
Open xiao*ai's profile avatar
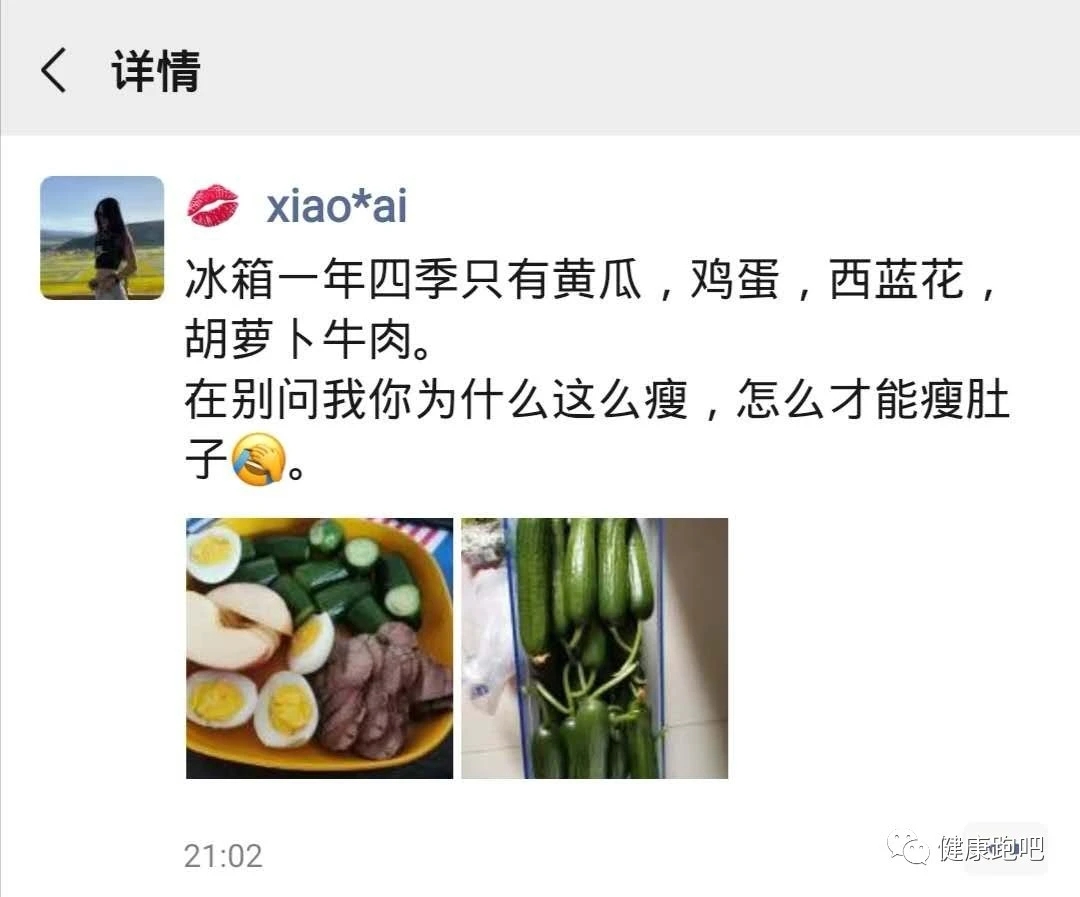(x=102, y=238)
